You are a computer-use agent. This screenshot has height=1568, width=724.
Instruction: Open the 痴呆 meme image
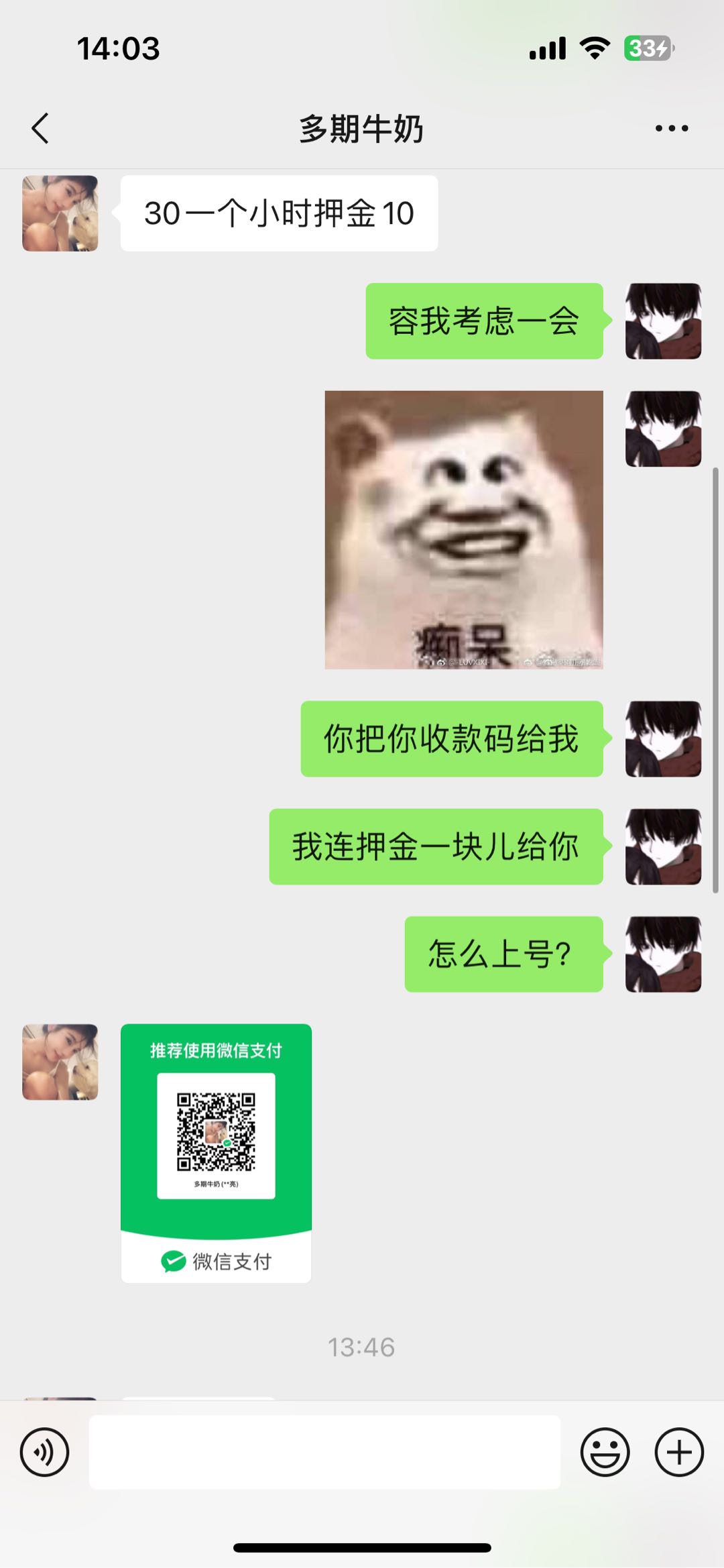coord(464,530)
